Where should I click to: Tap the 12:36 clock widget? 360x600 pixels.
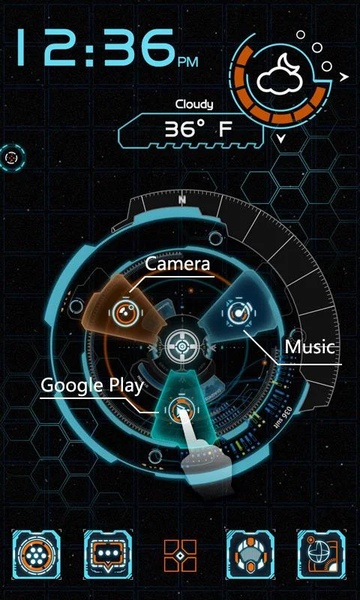pos(107,47)
